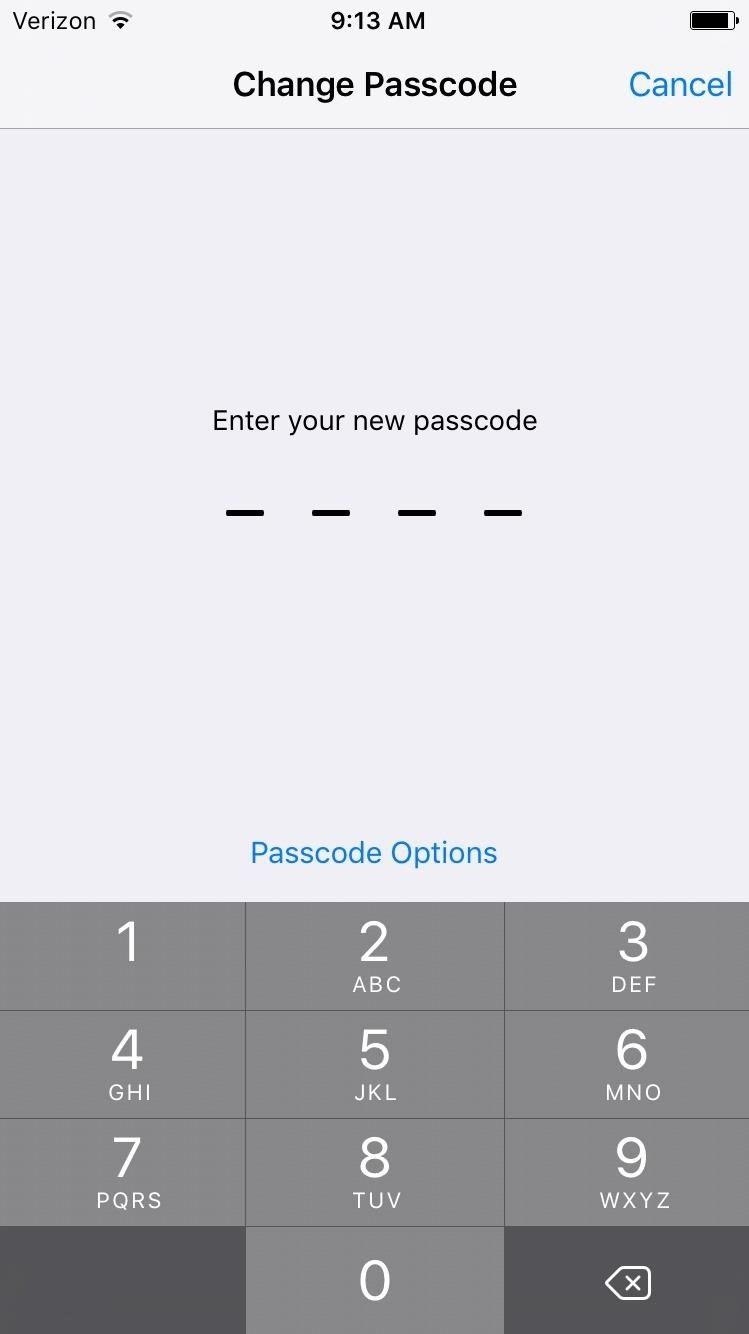This screenshot has height=1334, width=749.
Task: Tap the clock showing 9:13 AM
Action: (x=378, y=20)
